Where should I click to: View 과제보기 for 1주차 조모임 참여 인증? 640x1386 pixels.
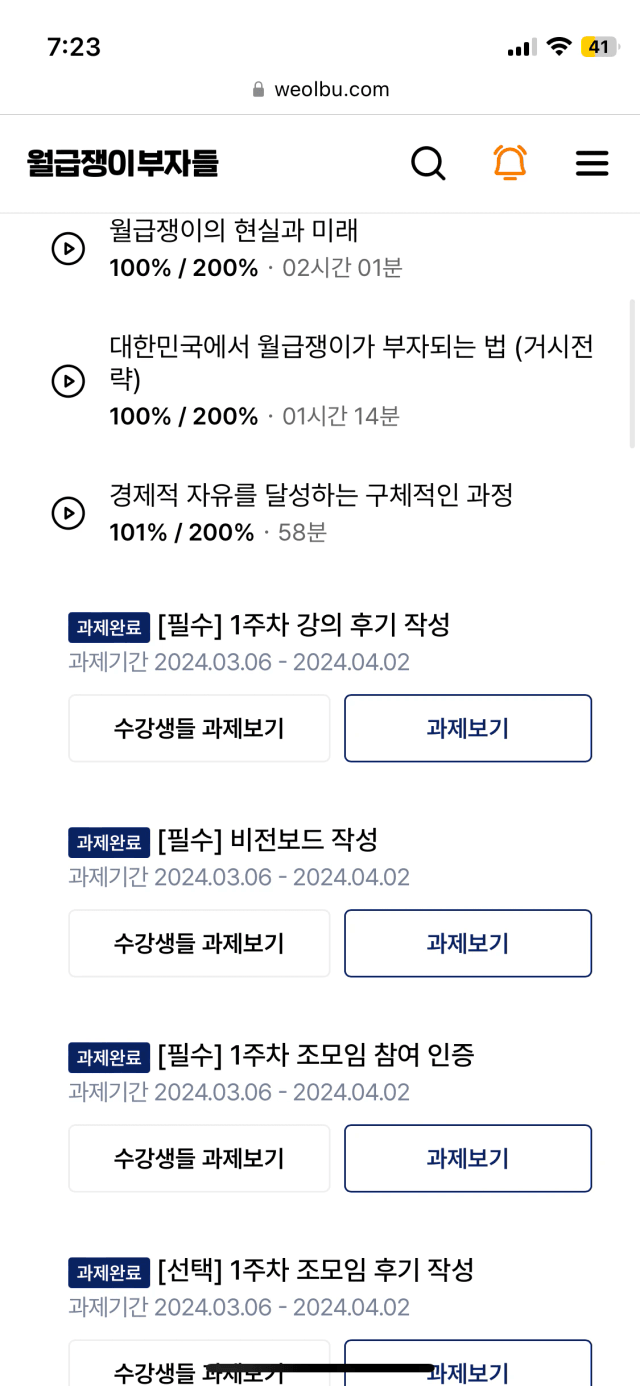[x=468, y=1158]
